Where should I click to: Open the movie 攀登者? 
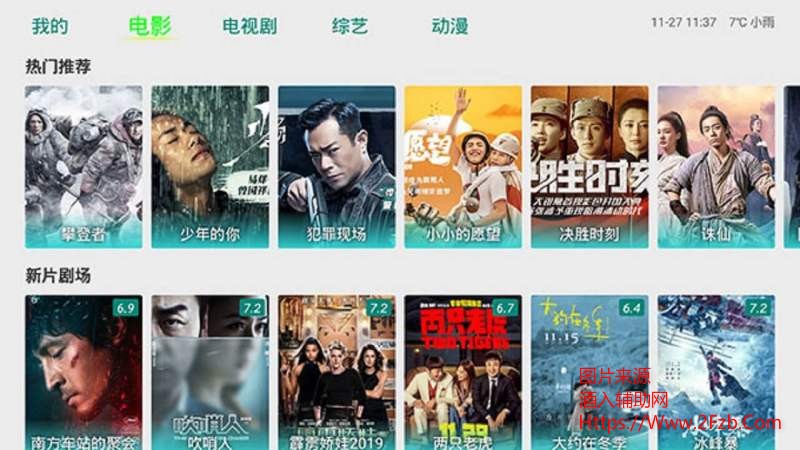click(83, 166)
